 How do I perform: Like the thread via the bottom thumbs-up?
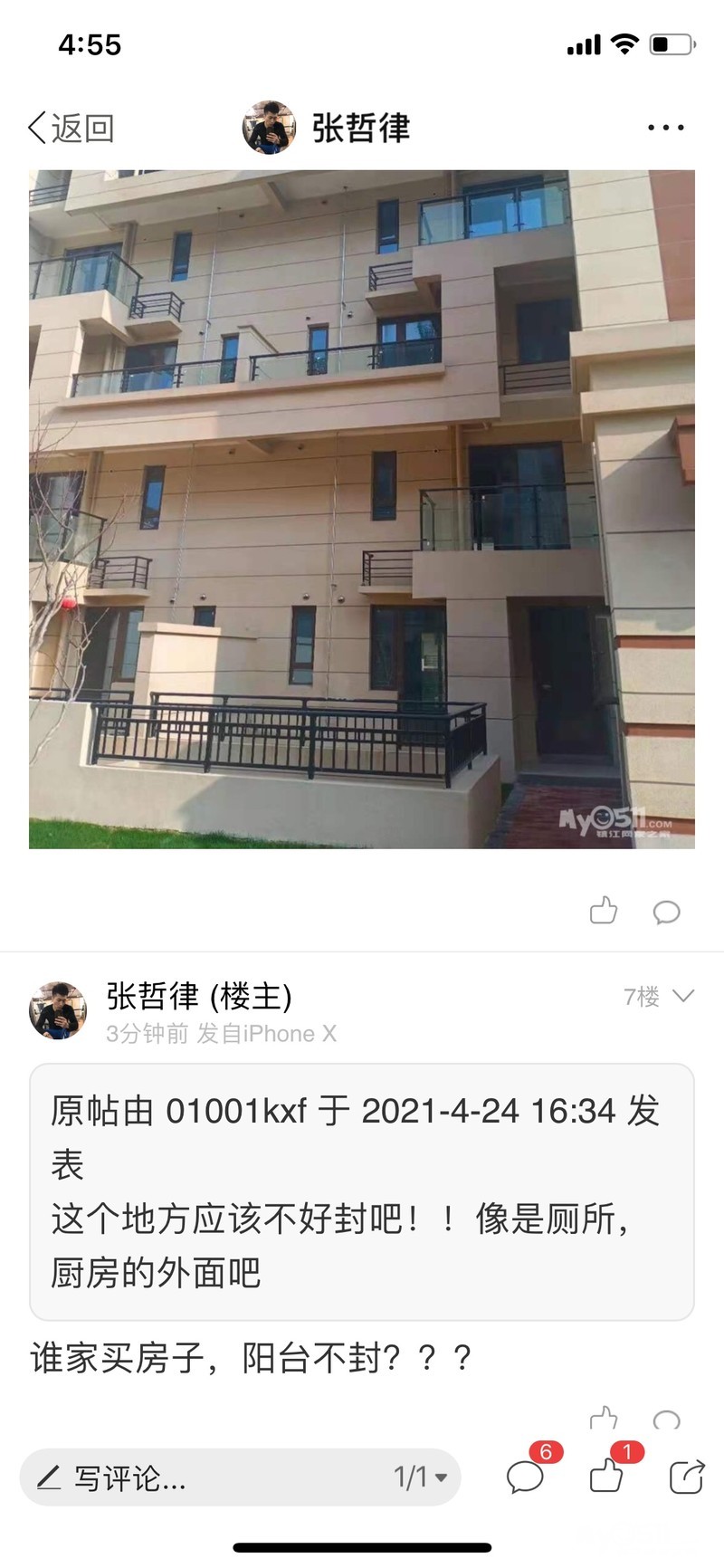click(x=606, y=1476)
